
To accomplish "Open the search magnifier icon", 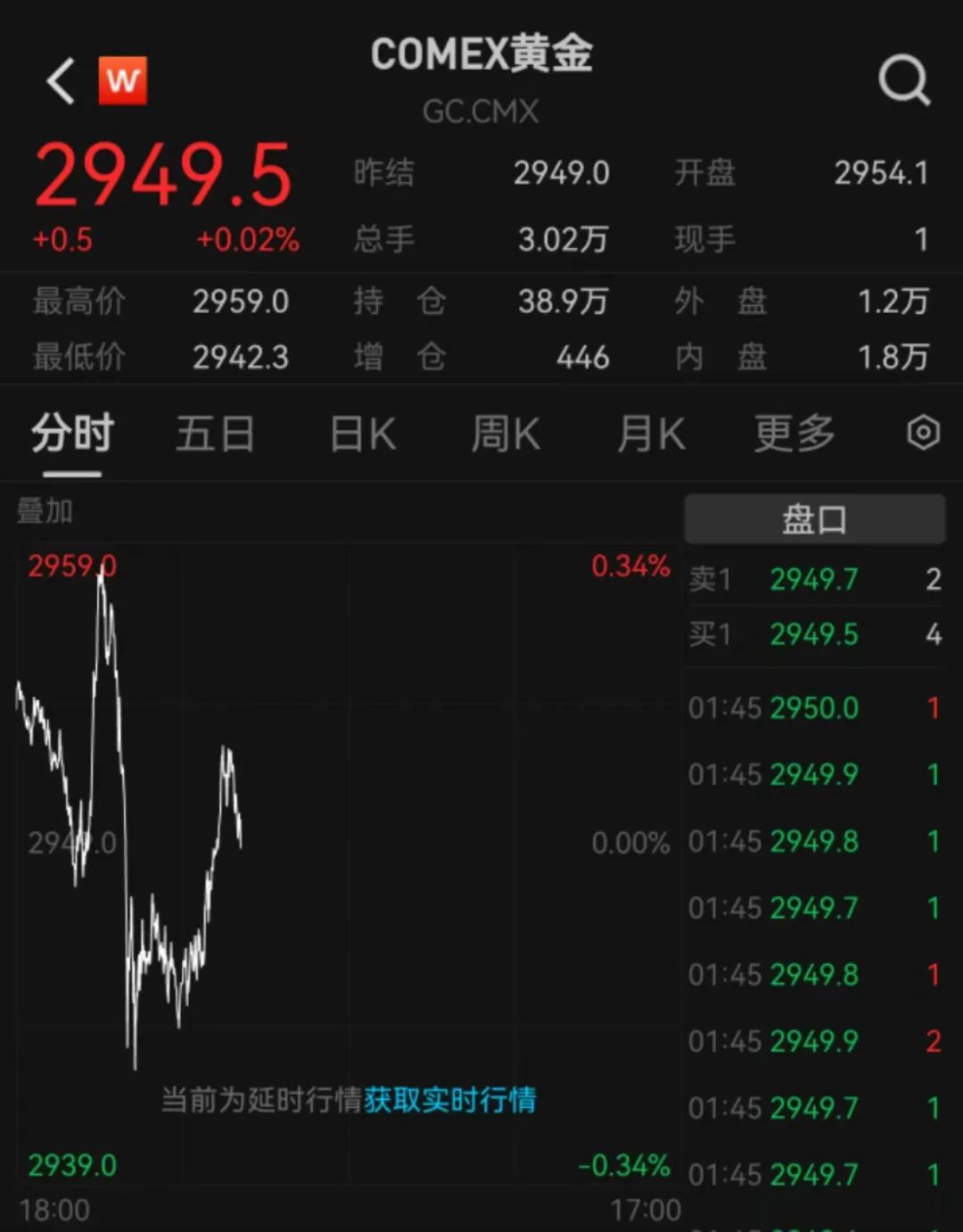I will (x=903, y=80).
